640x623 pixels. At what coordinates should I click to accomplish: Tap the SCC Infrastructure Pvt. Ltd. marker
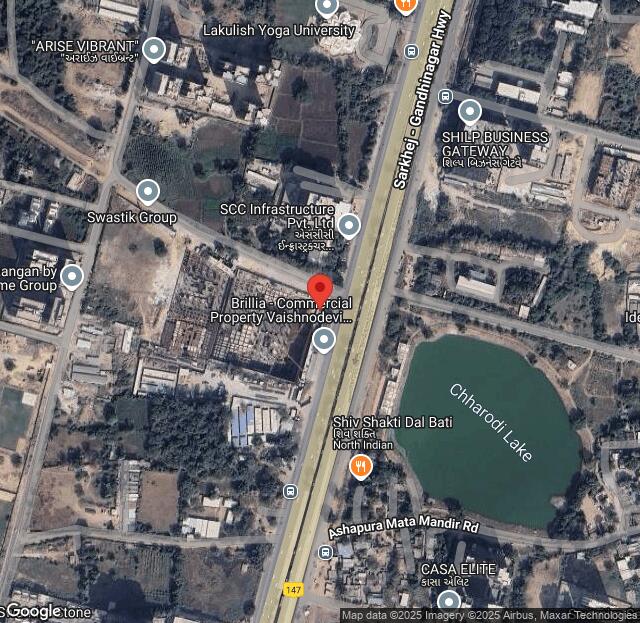point(348,224)
